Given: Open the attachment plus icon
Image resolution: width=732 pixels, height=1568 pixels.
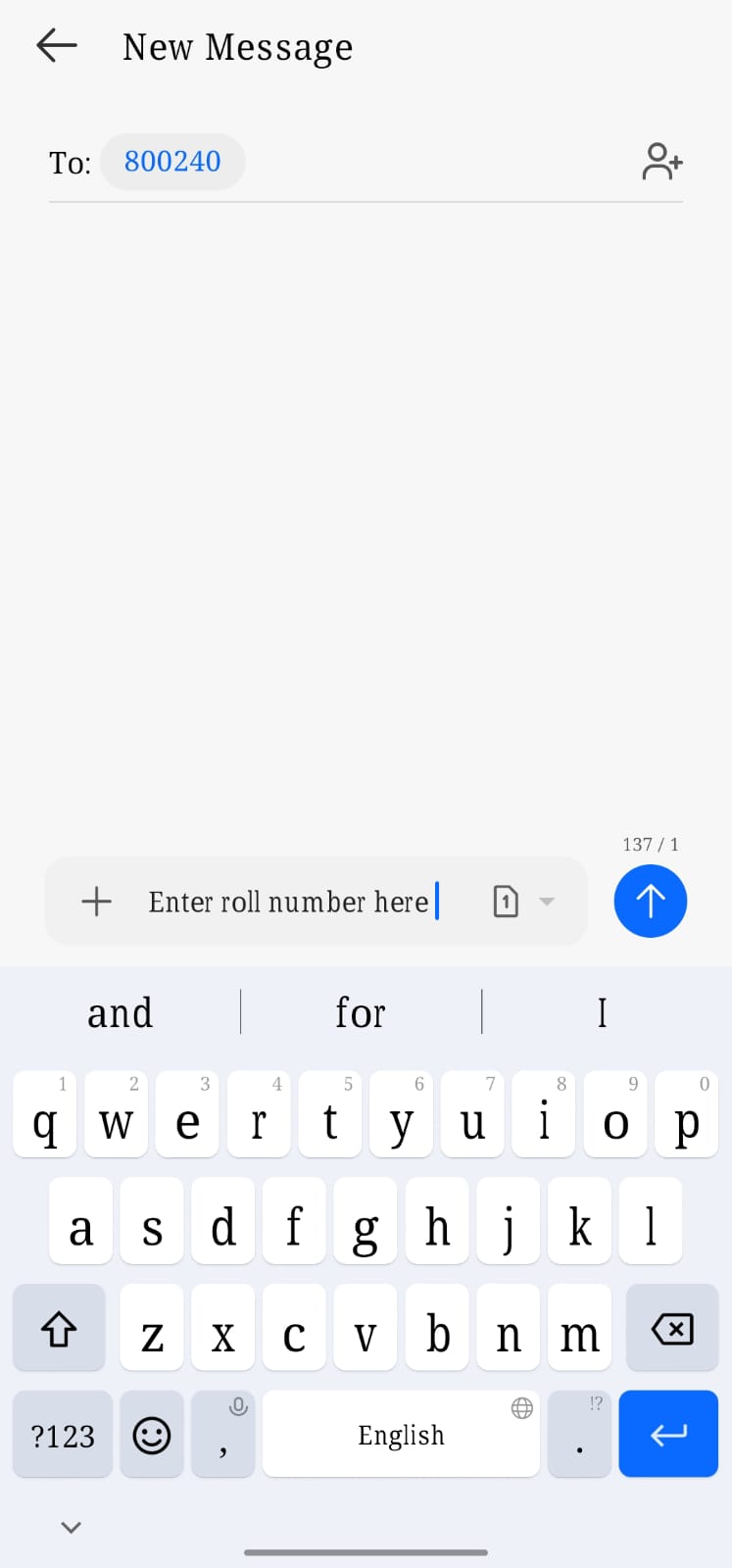Looking at the screenshot, I should pyautogui.click(x=96, y=902).
